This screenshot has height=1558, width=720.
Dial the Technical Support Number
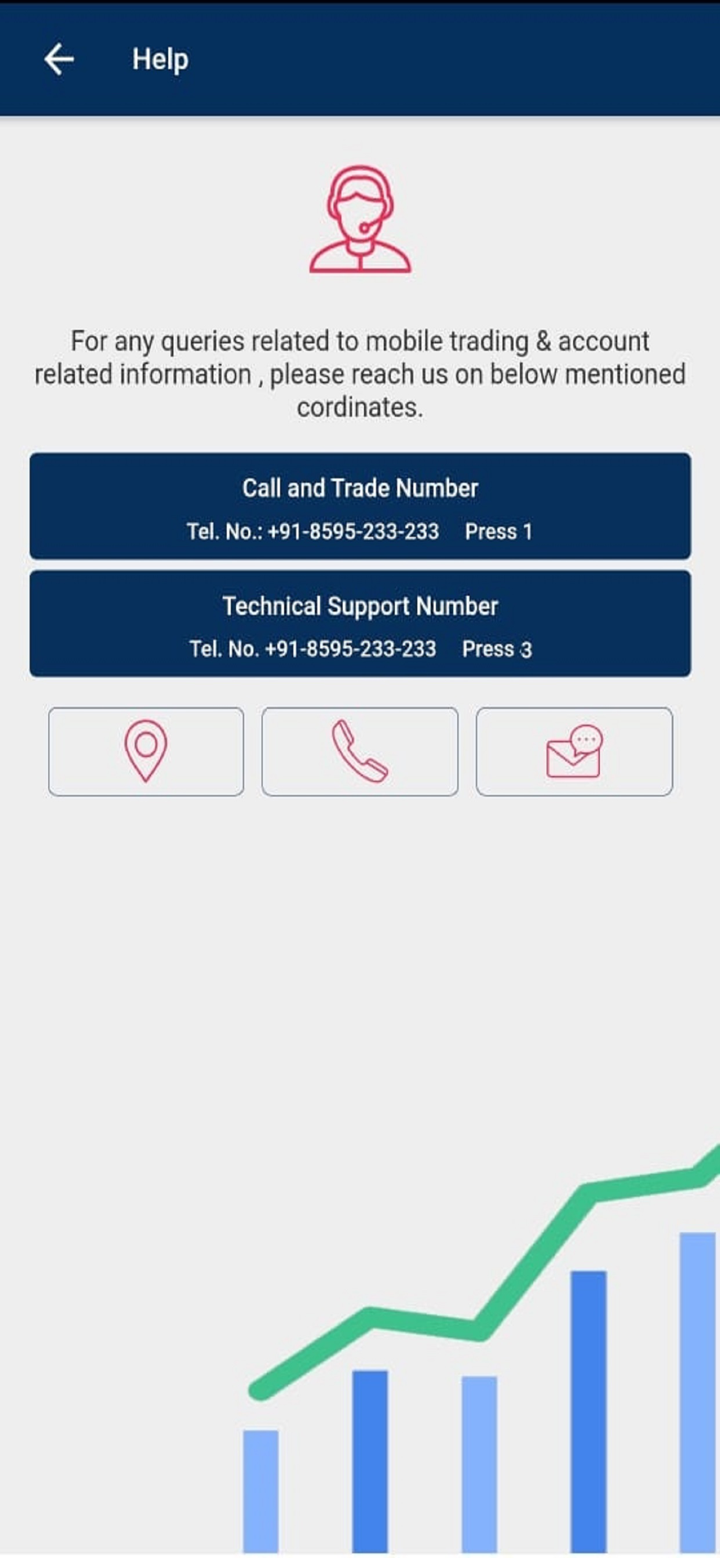pyautogui.click(x=360, y=624)
